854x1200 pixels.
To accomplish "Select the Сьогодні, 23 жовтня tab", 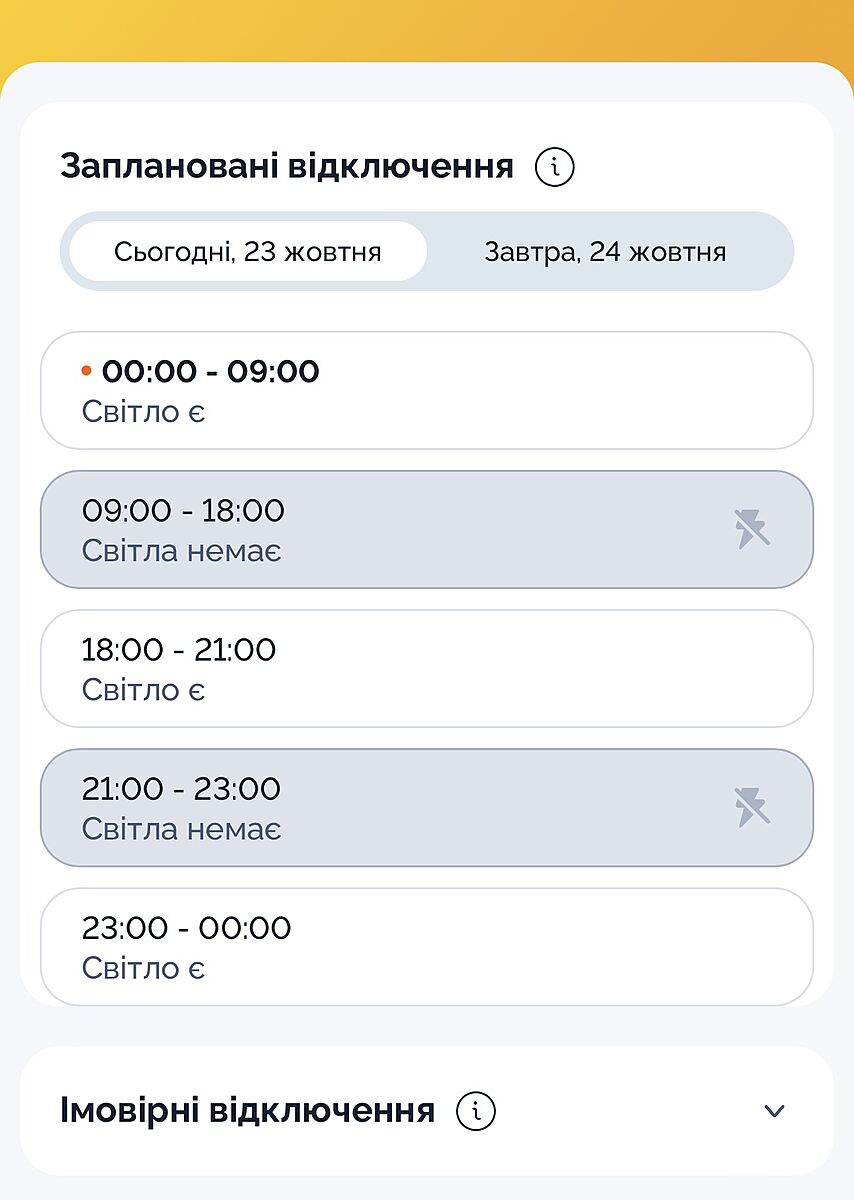I will (x=248, y=252).
